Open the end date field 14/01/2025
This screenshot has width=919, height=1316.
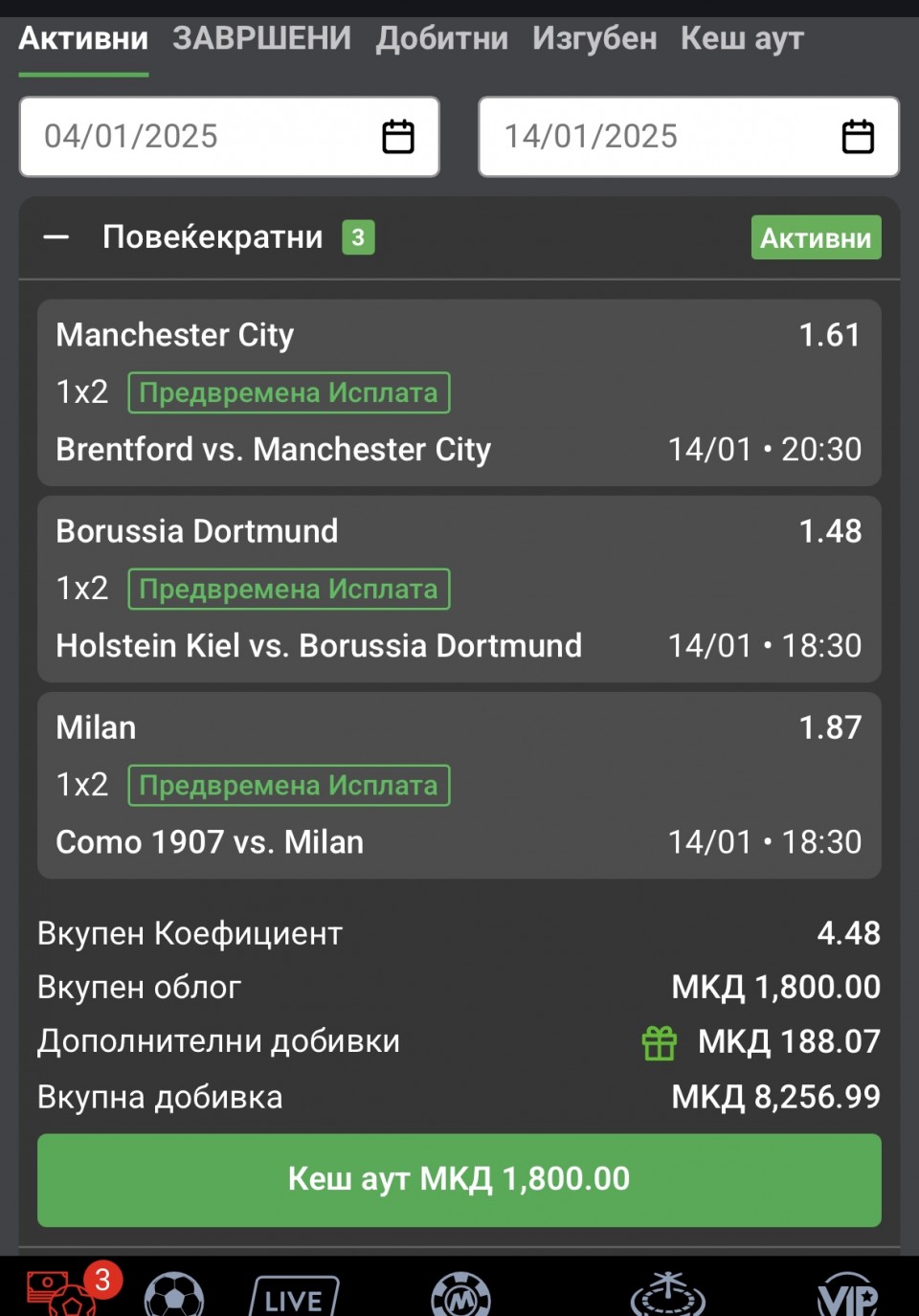pyautogui.click(x=688, y=137)
